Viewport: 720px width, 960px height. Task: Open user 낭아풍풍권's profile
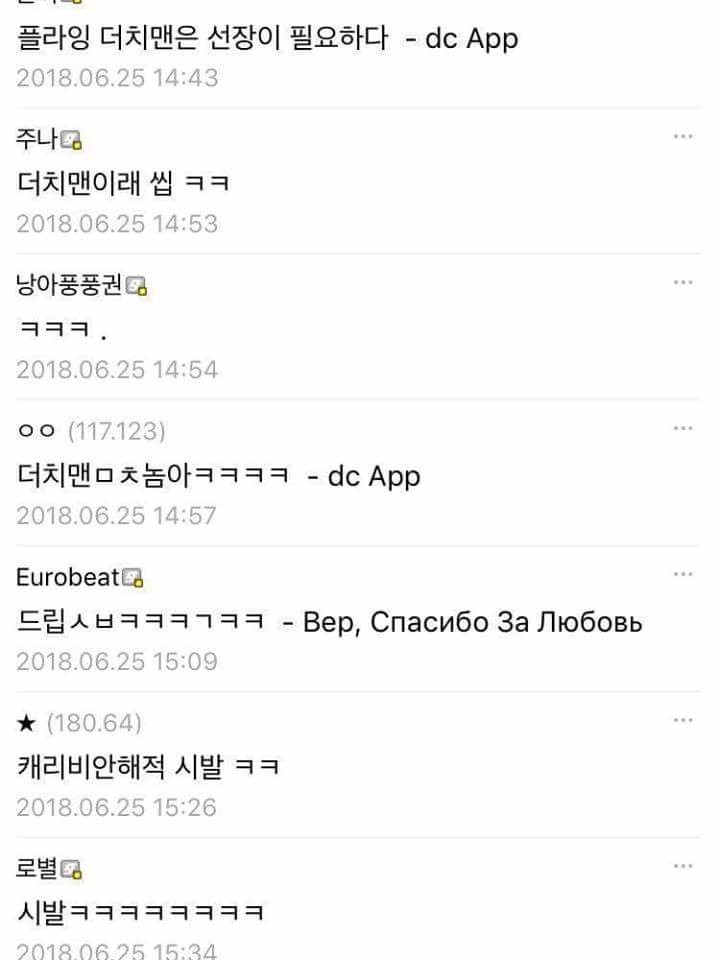click(x=69, y=286)
